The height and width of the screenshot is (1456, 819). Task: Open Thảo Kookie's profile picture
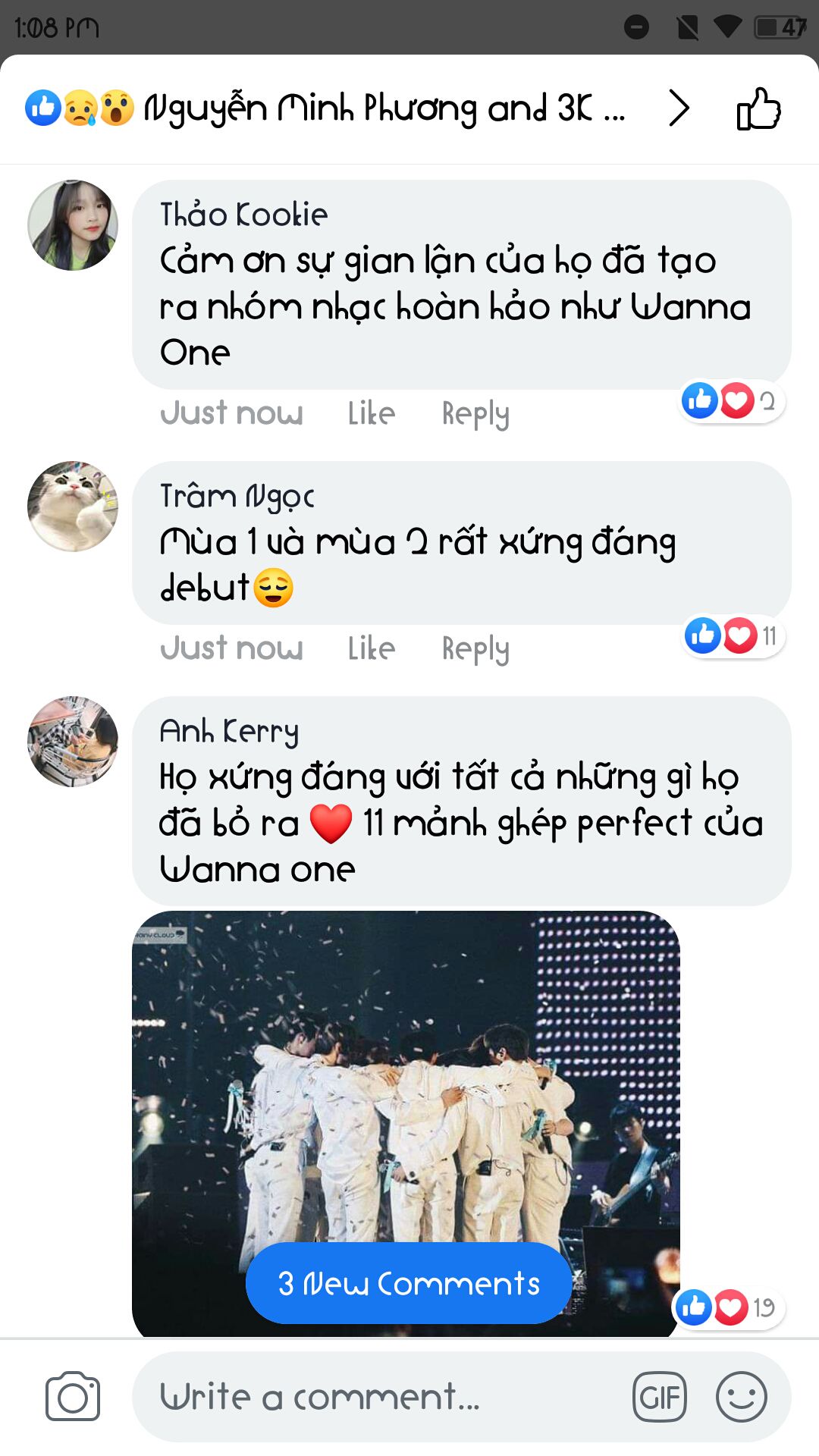73,225
